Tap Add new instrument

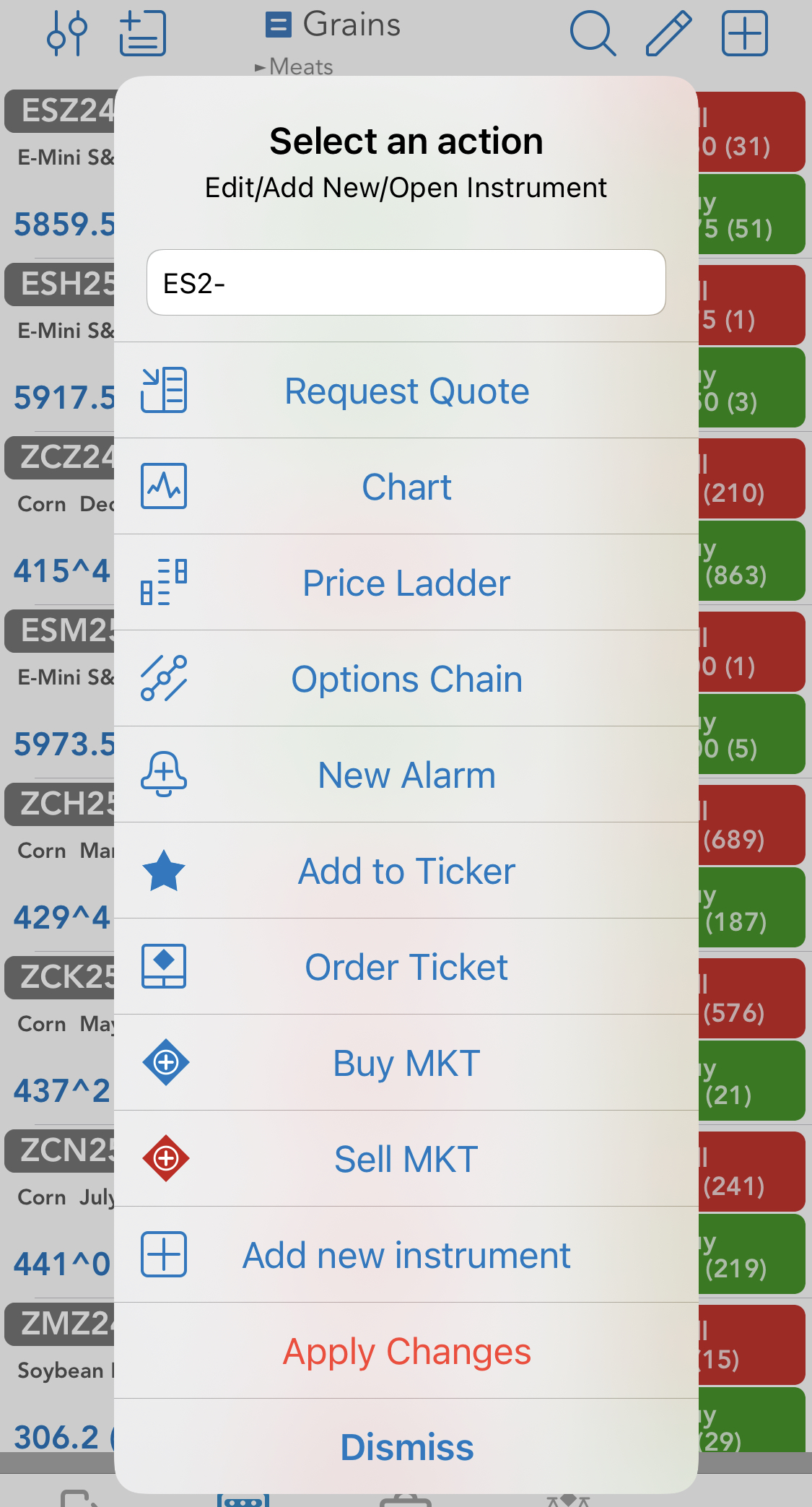(406, 1255)
